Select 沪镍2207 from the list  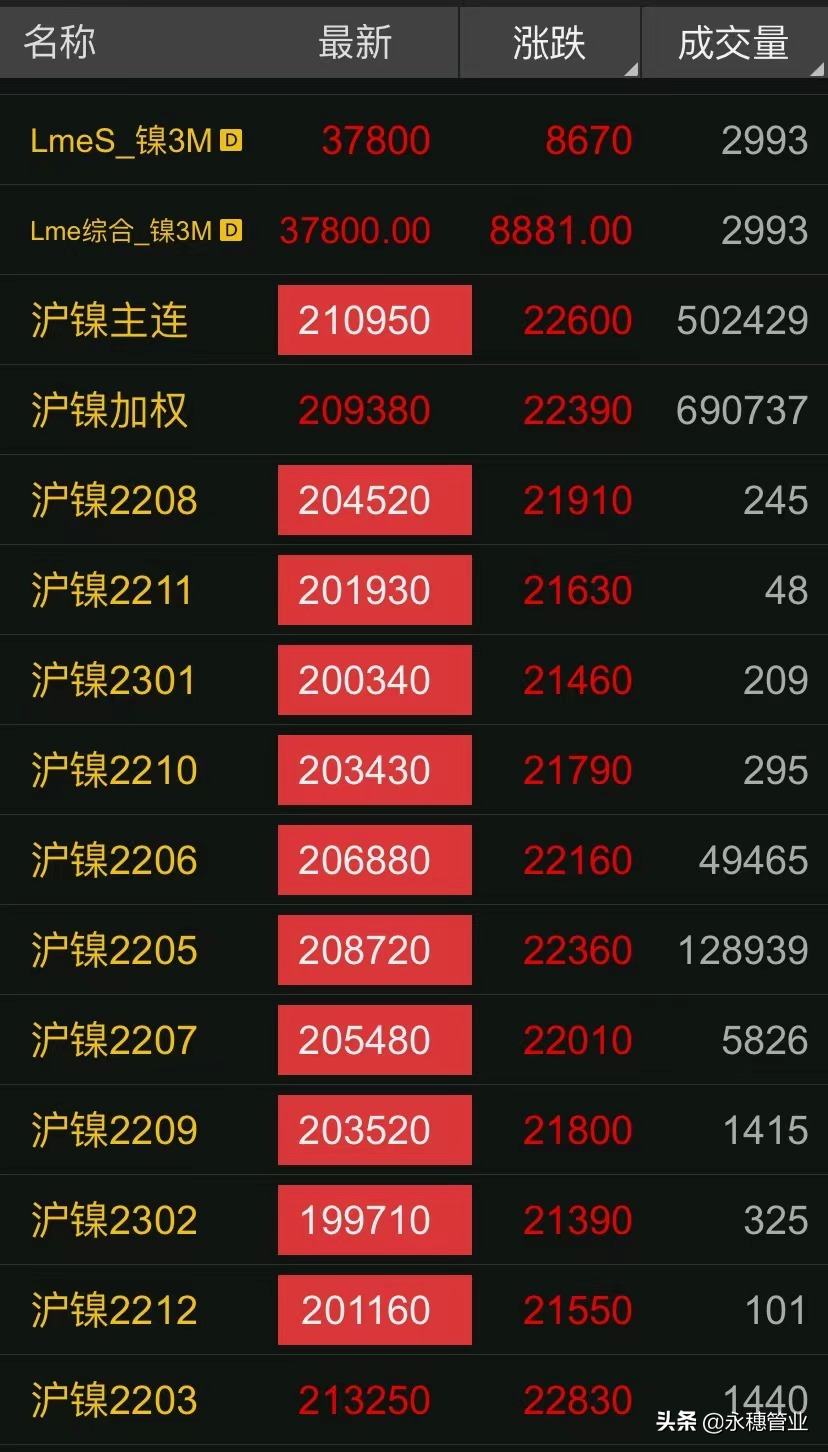tap(414, 1040)
